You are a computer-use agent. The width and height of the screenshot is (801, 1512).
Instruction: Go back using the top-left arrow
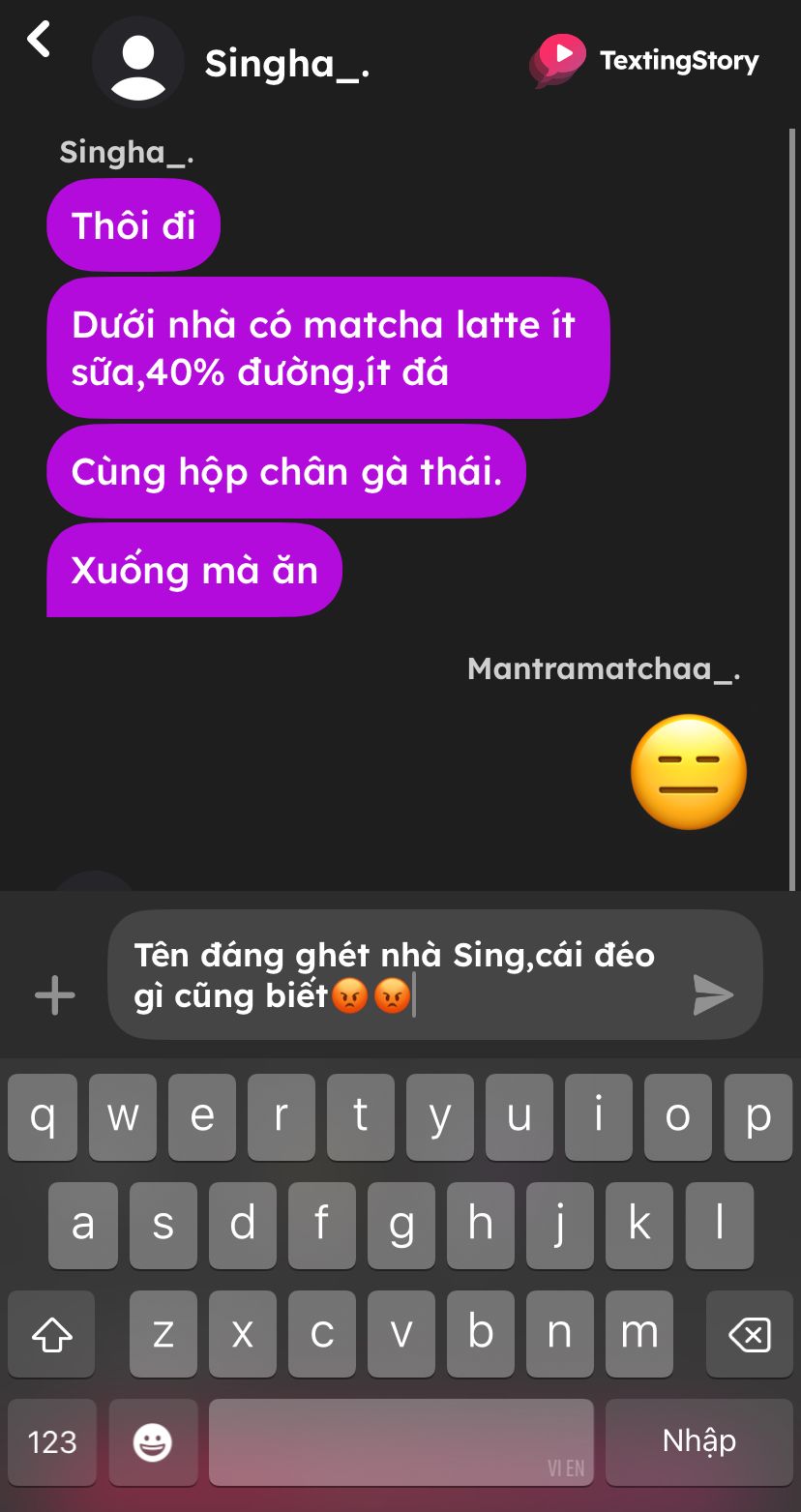coord(39,41)
